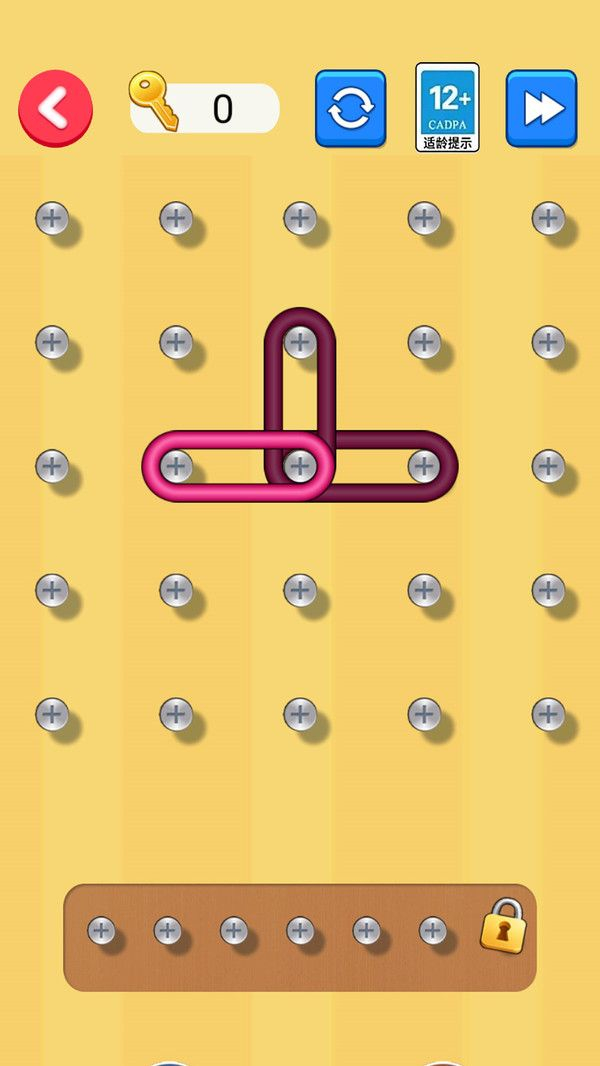Skip this level with the fast-forward button
This screenshot has width=600, height=1066.
541,108
